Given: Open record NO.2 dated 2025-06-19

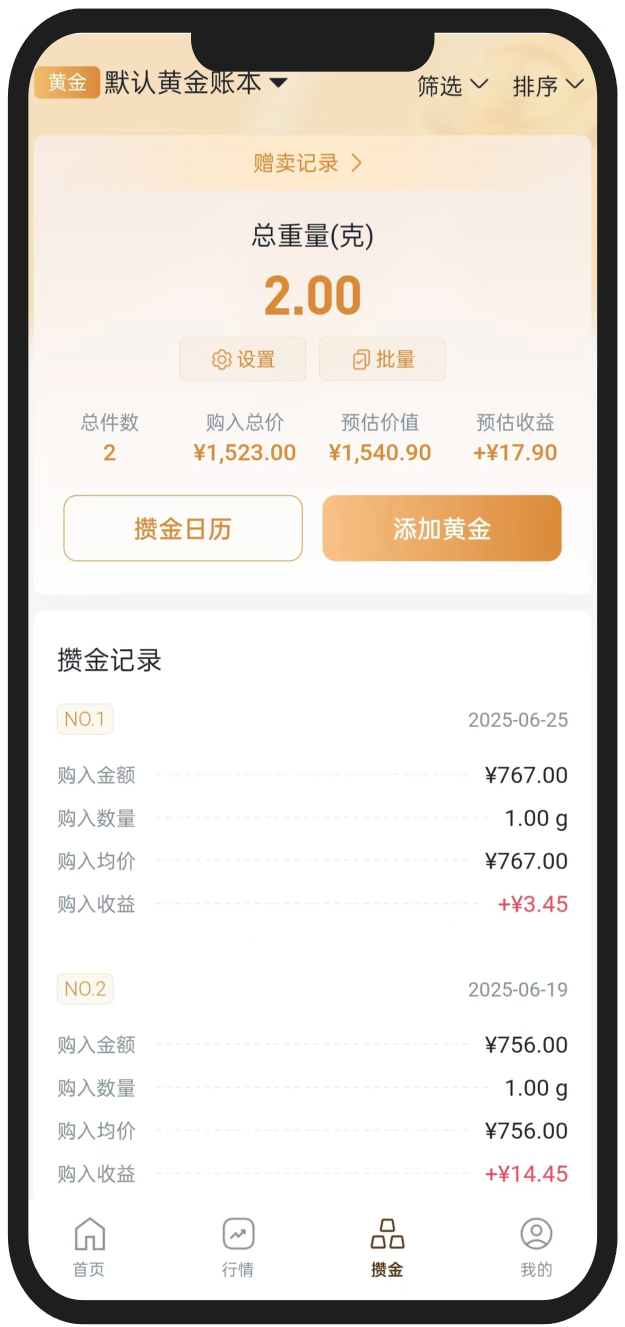Looking at the screenshot, I should (312, 1080).
